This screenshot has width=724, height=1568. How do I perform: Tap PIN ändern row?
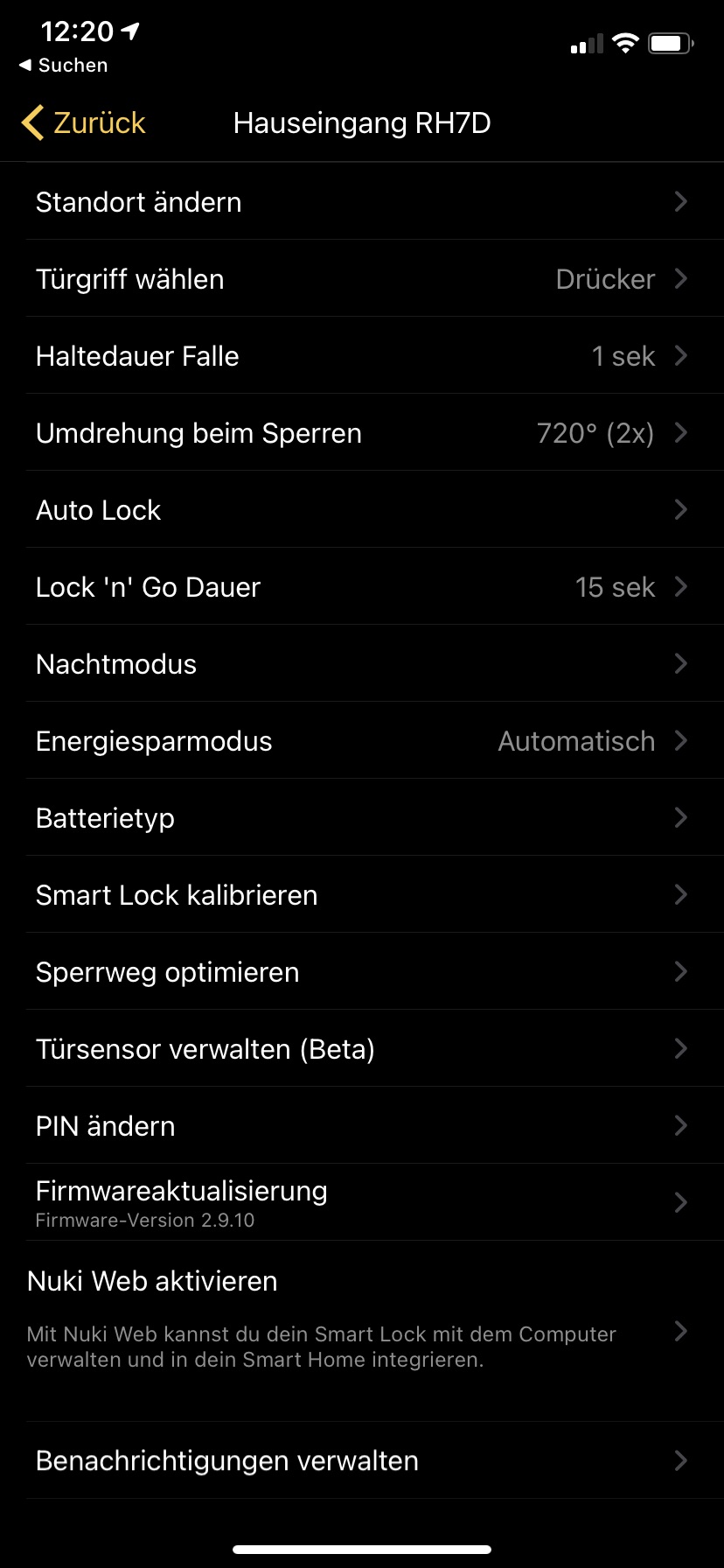(362, 1126)
